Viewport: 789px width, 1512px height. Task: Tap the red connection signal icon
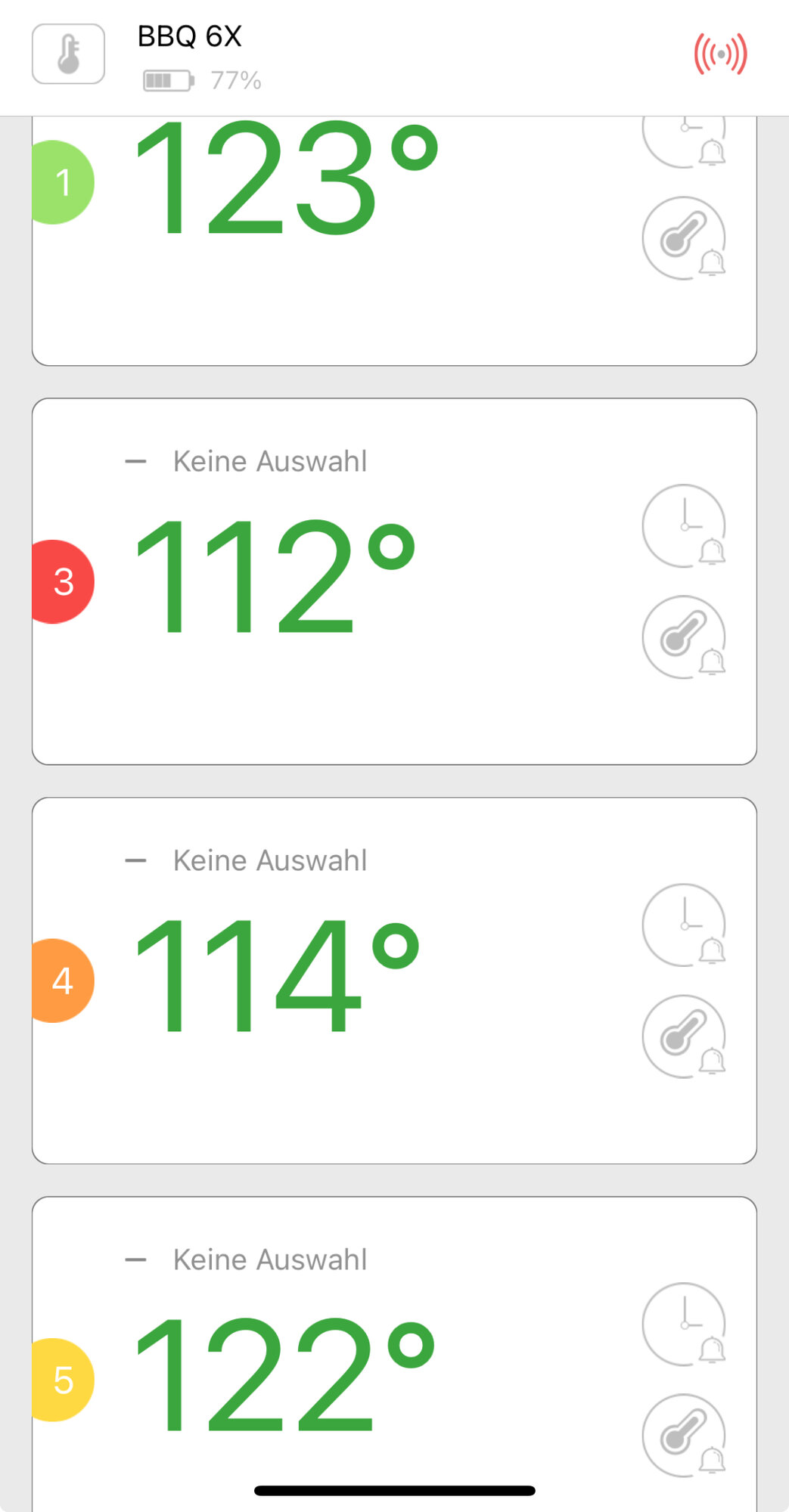(720, 54)
